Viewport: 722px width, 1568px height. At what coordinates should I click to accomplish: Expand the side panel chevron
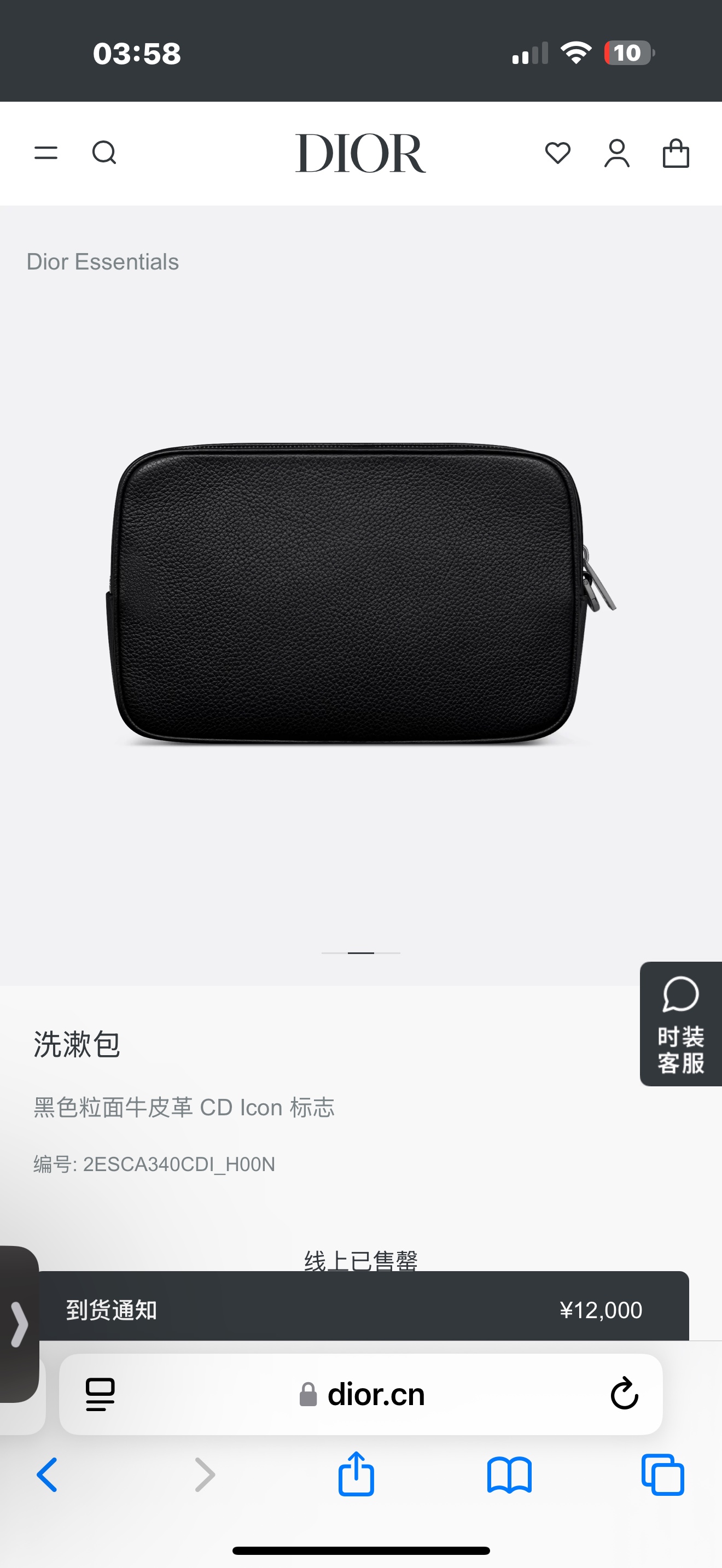point(20,1323)
